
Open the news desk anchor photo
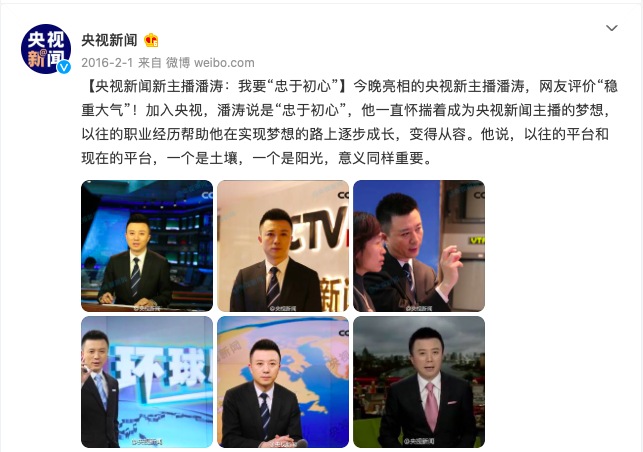point(147,245)
